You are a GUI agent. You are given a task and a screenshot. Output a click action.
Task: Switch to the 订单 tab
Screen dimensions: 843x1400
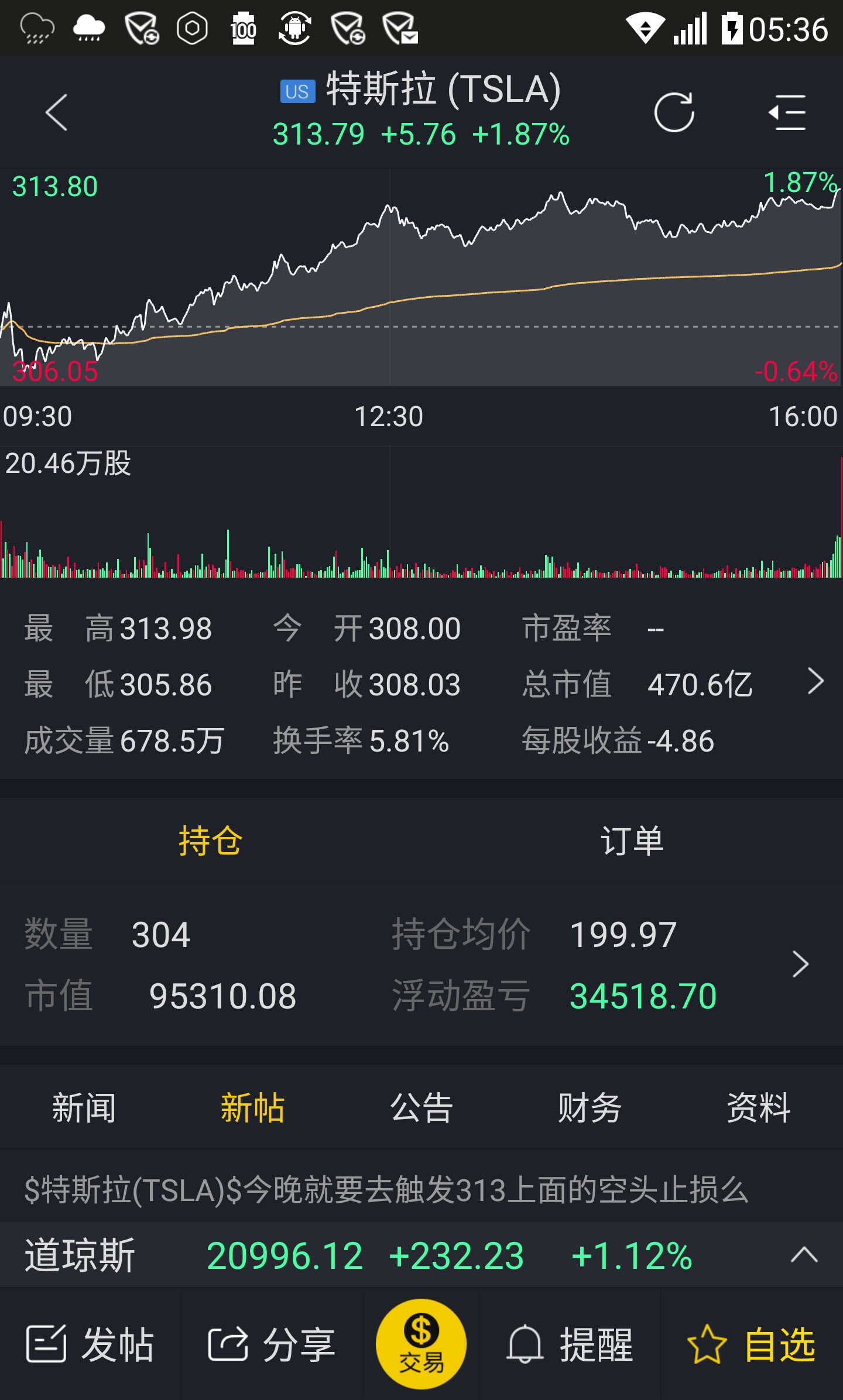pyautogui.click(x=632, y=841)
